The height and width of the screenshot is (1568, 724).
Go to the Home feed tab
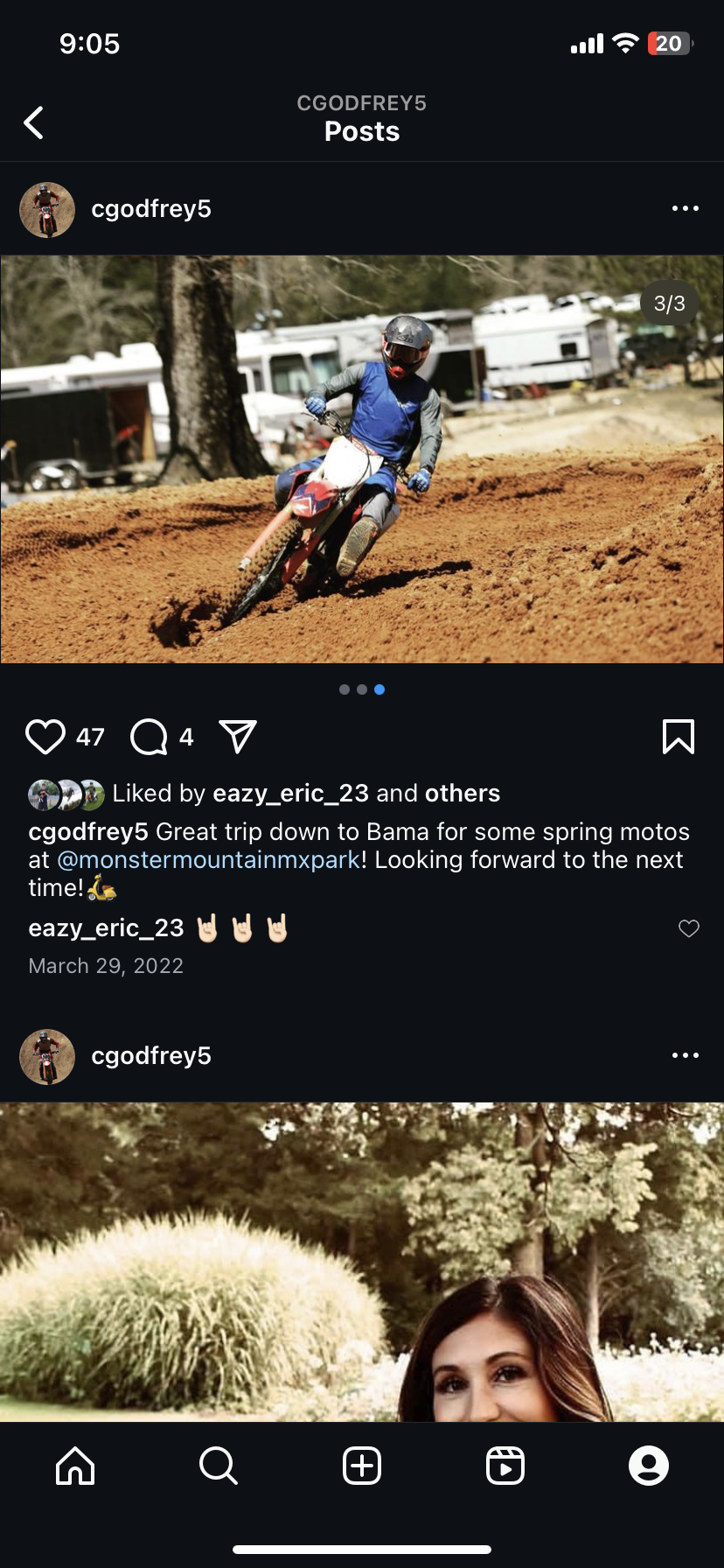pos(75,1466)
